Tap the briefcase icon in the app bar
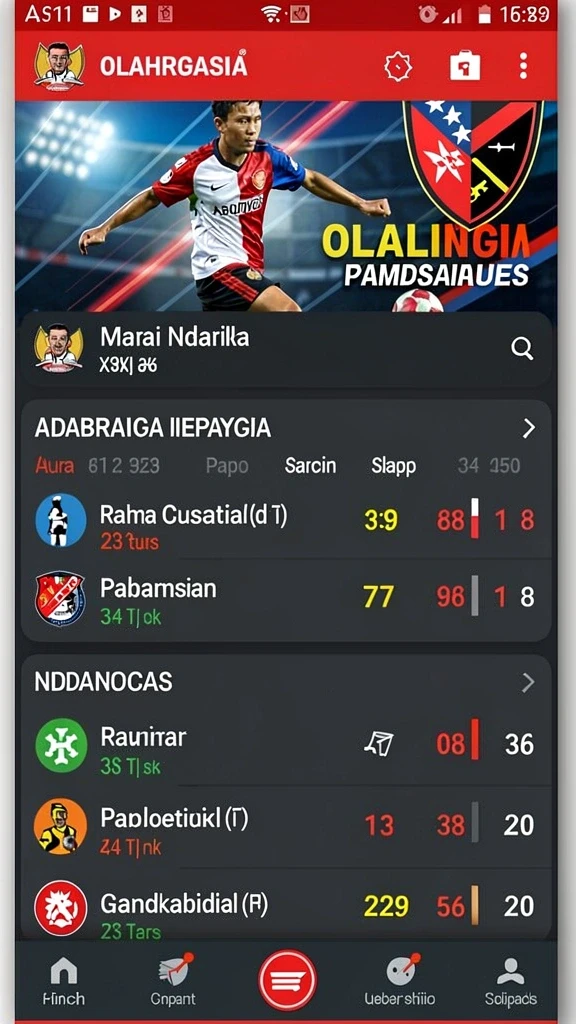 pos(464,67)
